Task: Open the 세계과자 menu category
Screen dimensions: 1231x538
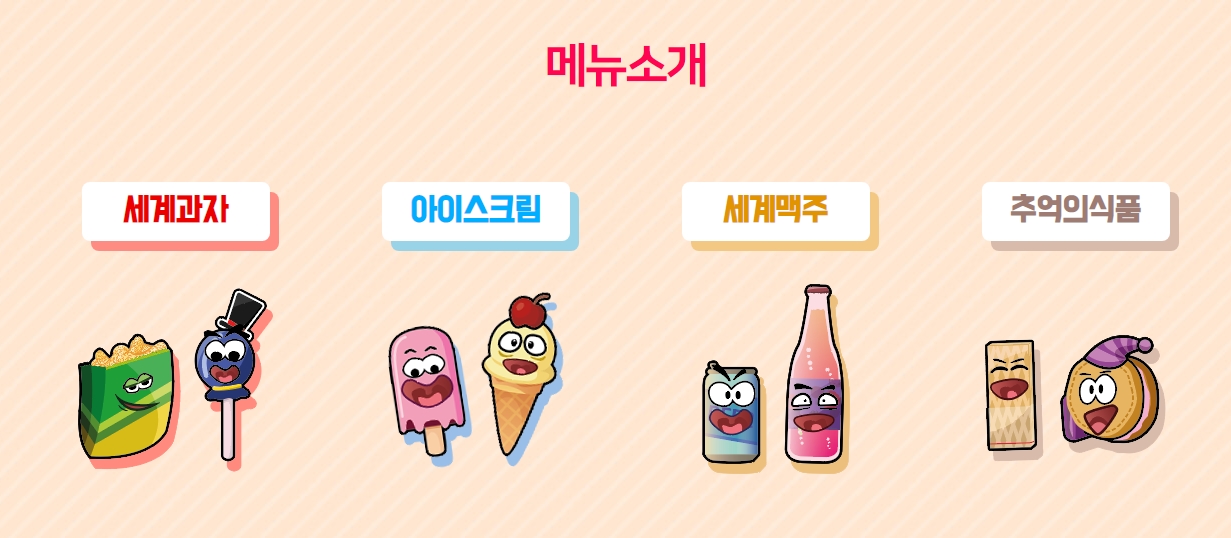Action: point(176,211)
